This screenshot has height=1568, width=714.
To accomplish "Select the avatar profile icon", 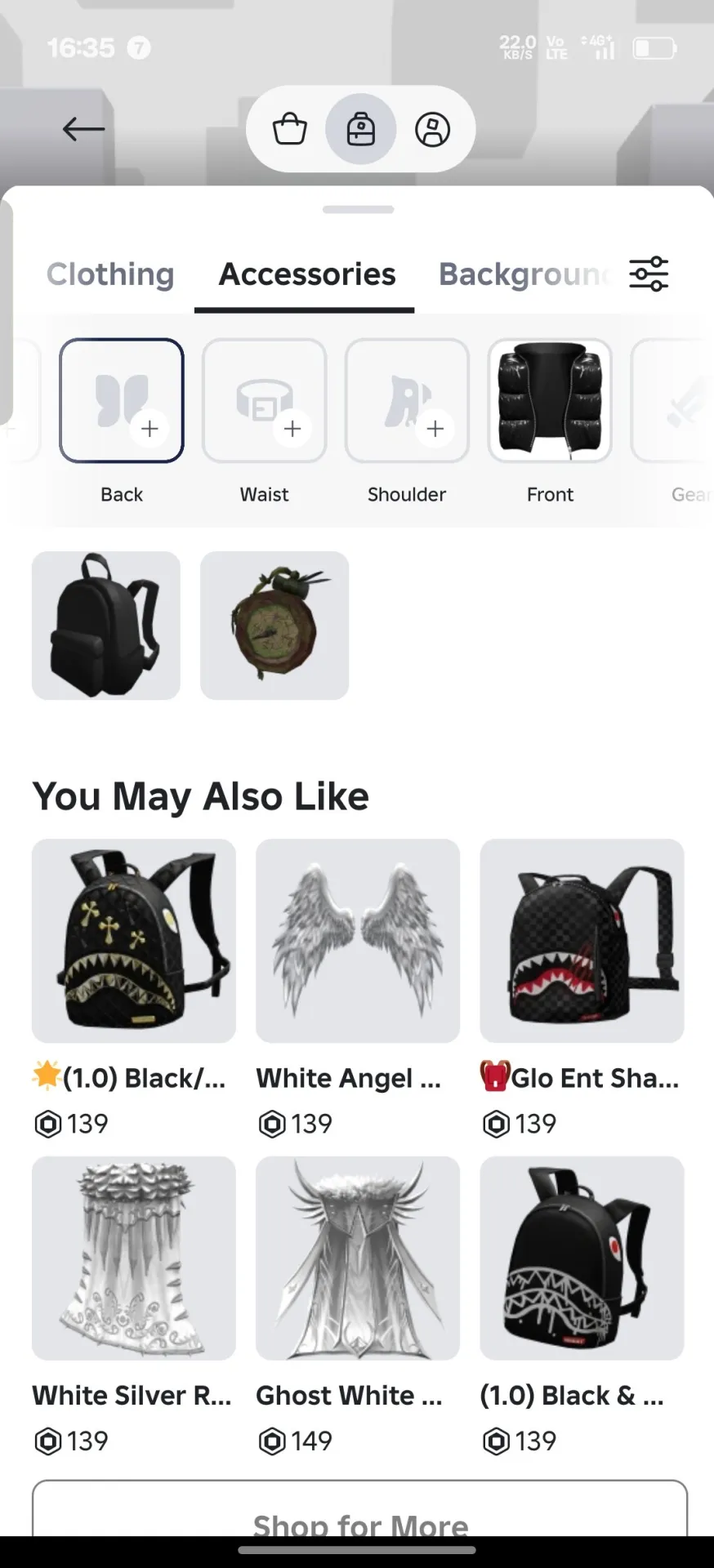I will [432, 129].
